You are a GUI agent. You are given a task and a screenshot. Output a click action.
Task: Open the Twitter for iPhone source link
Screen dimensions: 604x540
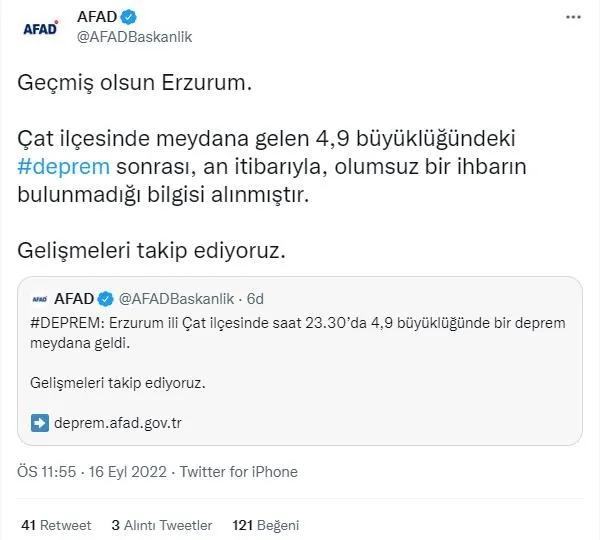[x=242, y=471]
